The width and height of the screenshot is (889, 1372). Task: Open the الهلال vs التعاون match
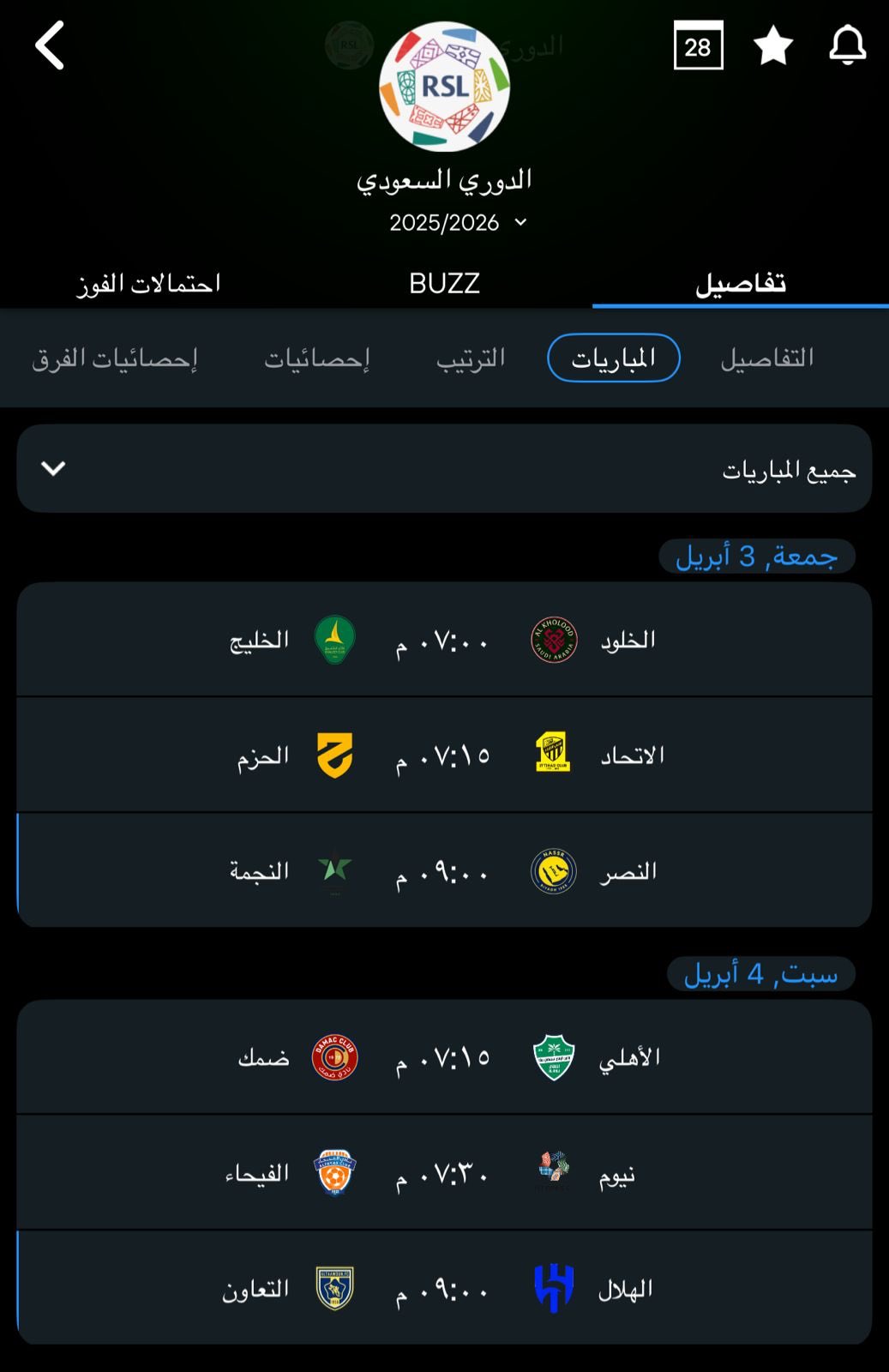[x=444, y=1289]
